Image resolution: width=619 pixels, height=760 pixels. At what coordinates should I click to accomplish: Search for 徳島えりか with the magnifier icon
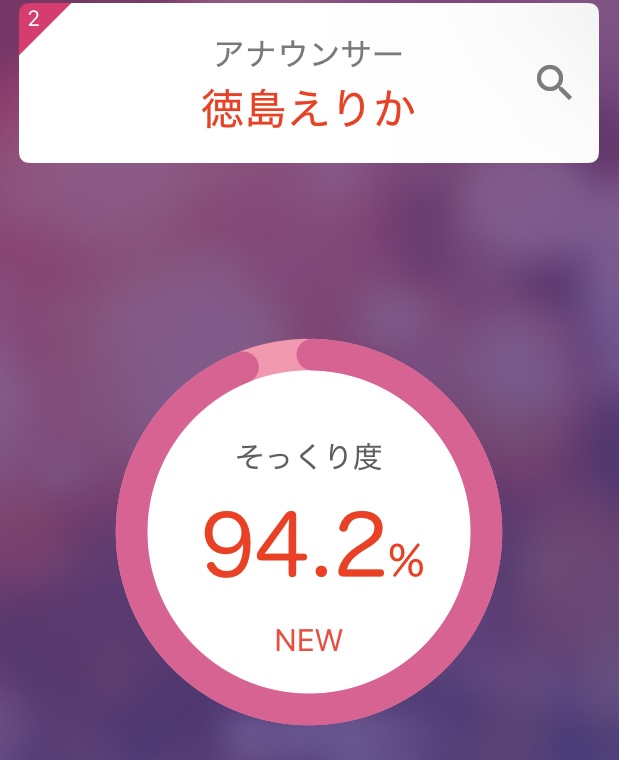tap(554, 83)
